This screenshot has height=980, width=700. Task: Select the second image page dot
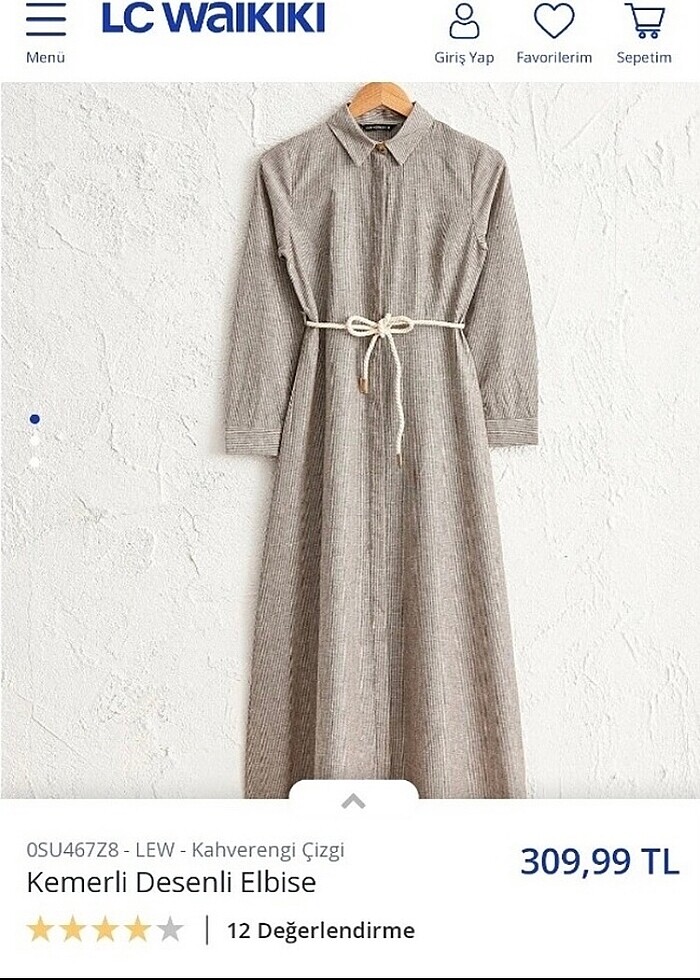click(35, 440)
